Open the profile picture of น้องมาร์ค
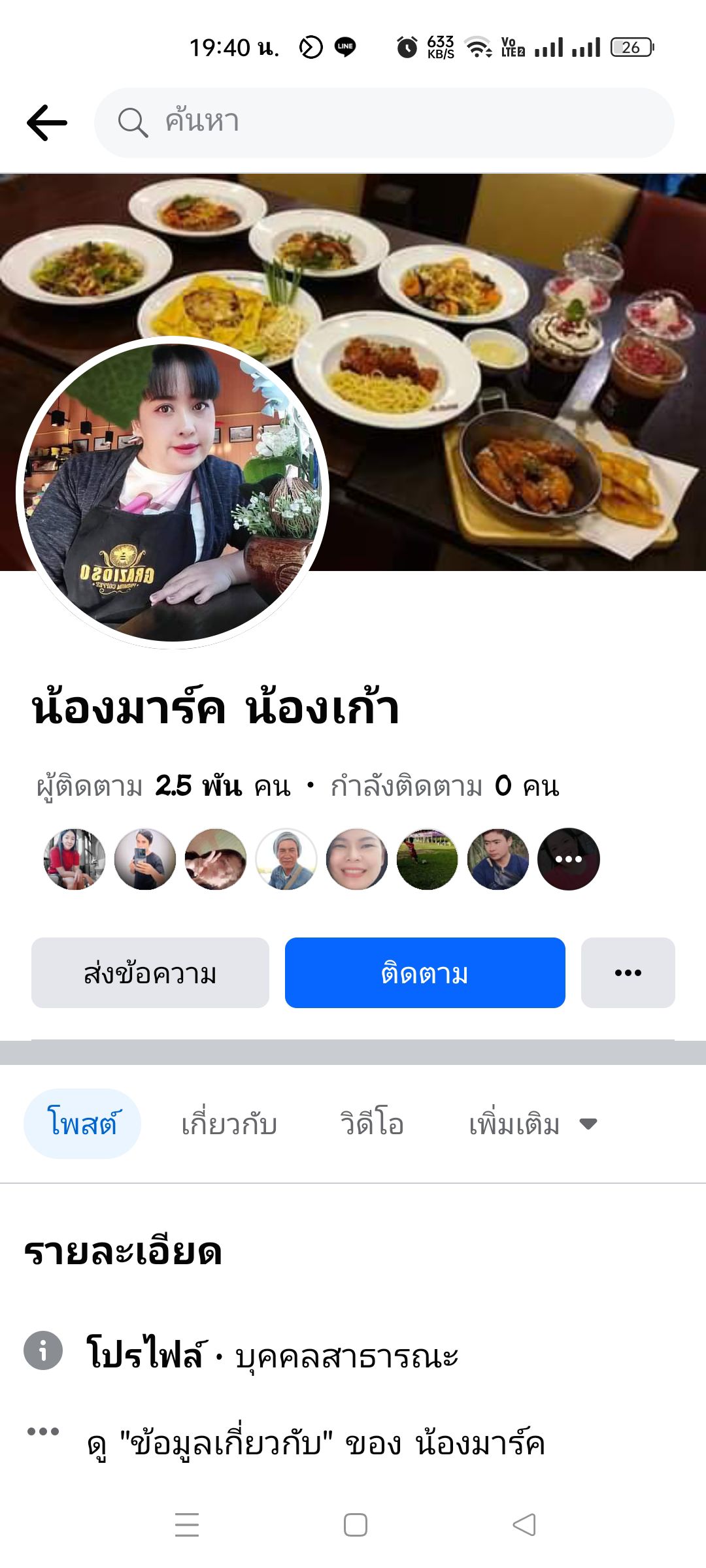Viewport: 706px width, 1568px height. 173,491
